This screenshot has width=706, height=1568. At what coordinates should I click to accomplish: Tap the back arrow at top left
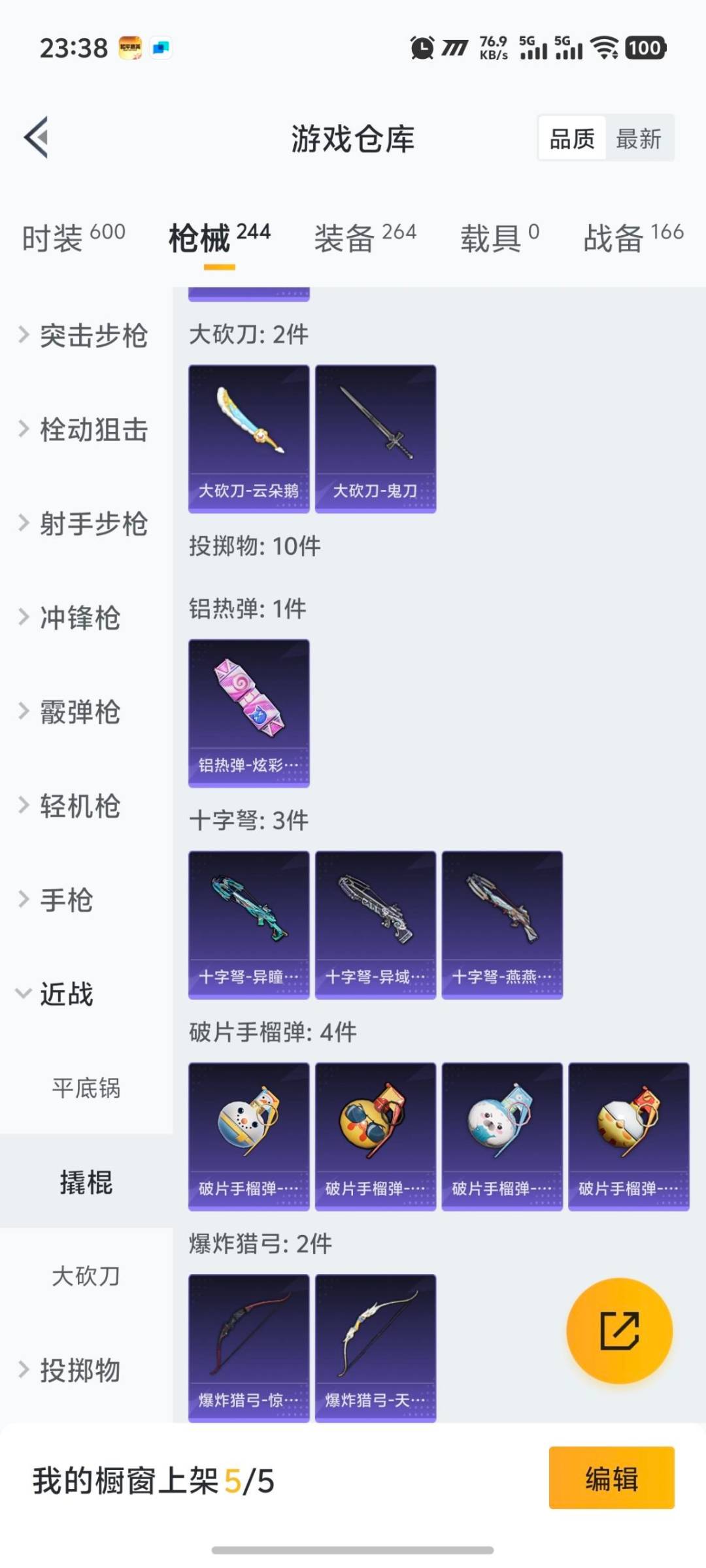click(38, 137)
